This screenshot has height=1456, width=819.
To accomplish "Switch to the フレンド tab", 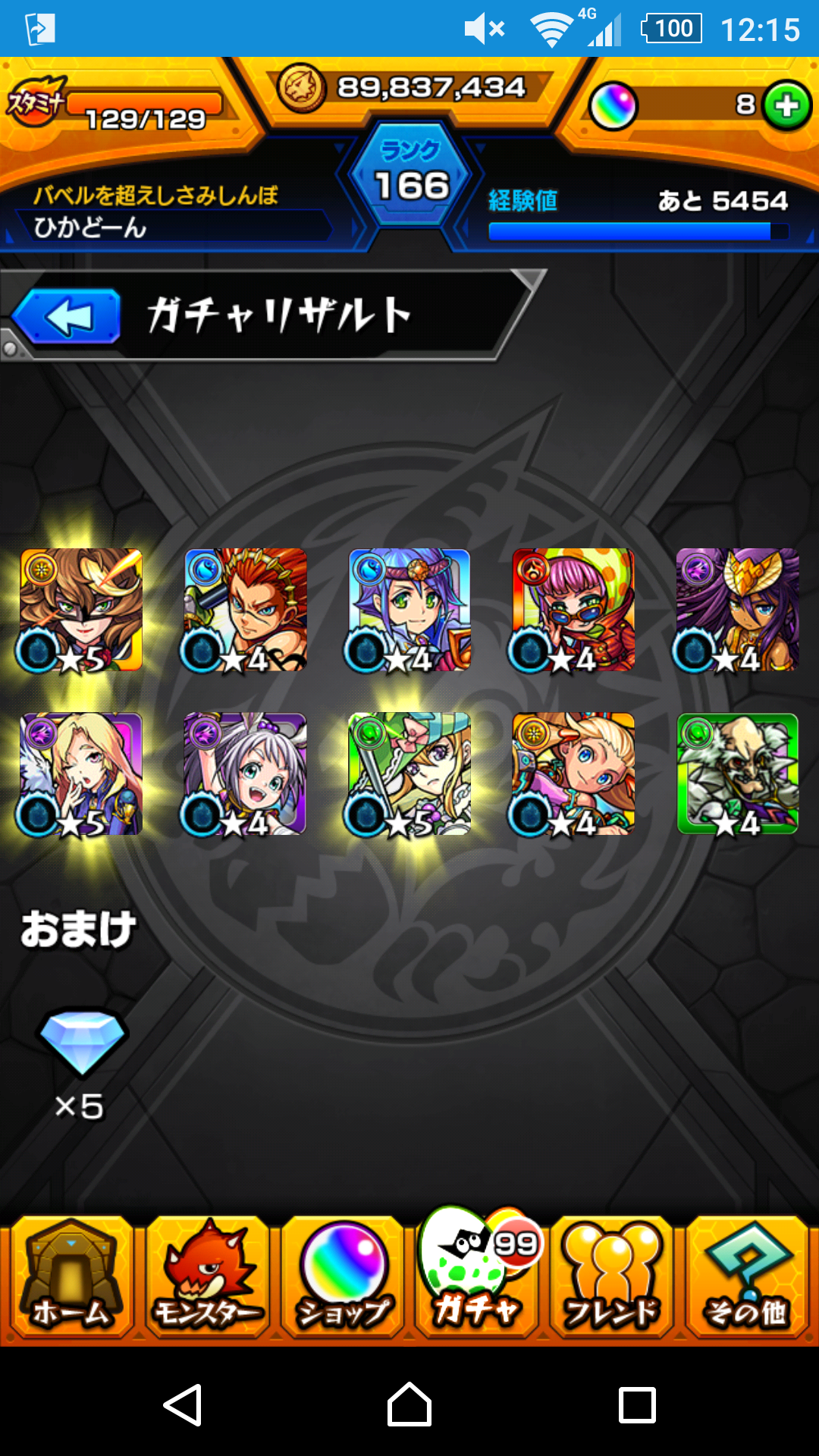I will click(613, 1278).
